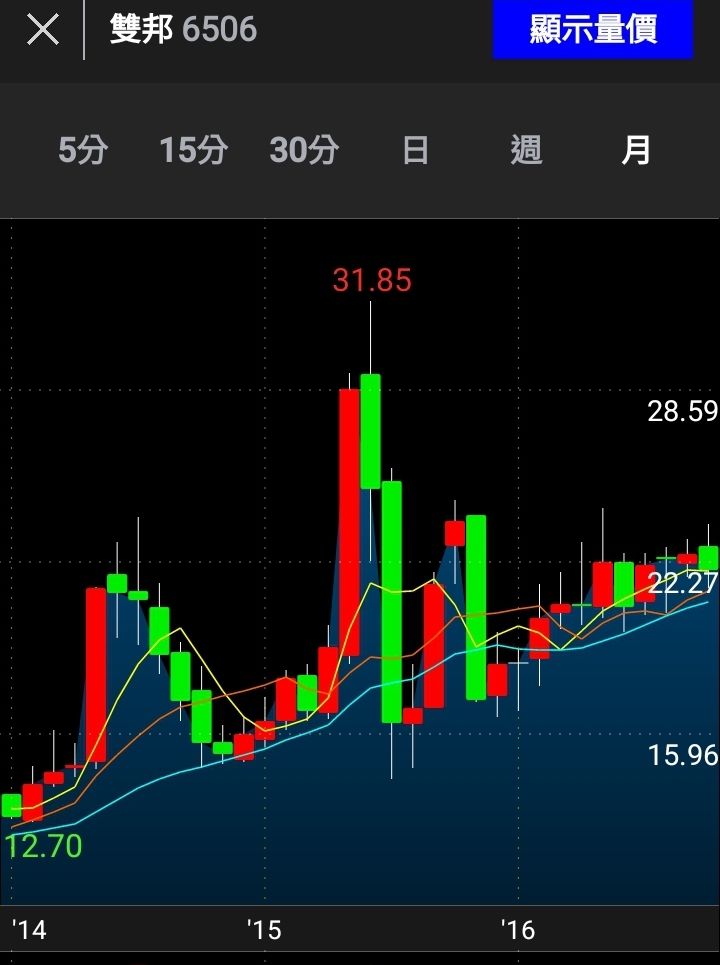The width and height of the screenshot is (720, 965).
Task: Switch to the 5分 interval
Action: 83,151
